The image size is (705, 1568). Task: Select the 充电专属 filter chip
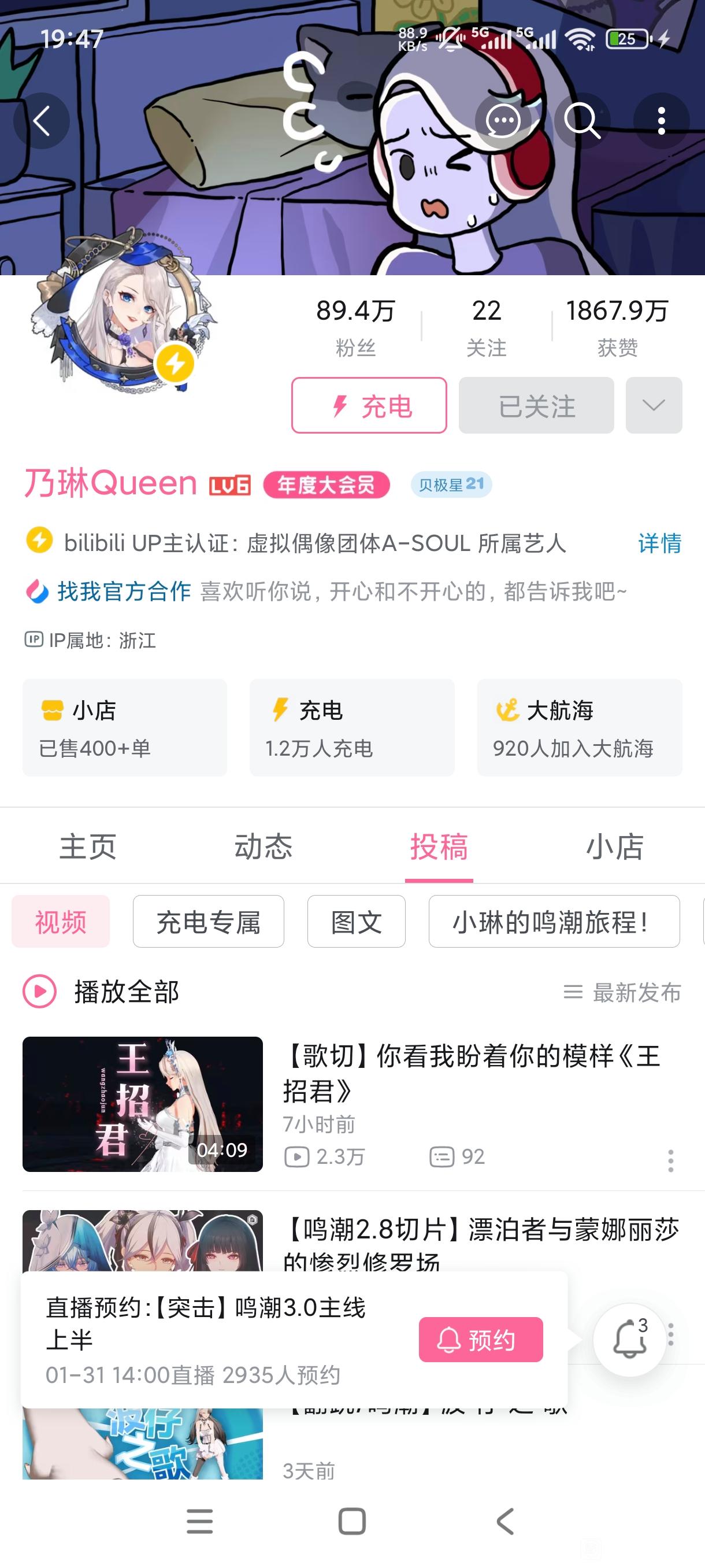(x=209, y=922)
